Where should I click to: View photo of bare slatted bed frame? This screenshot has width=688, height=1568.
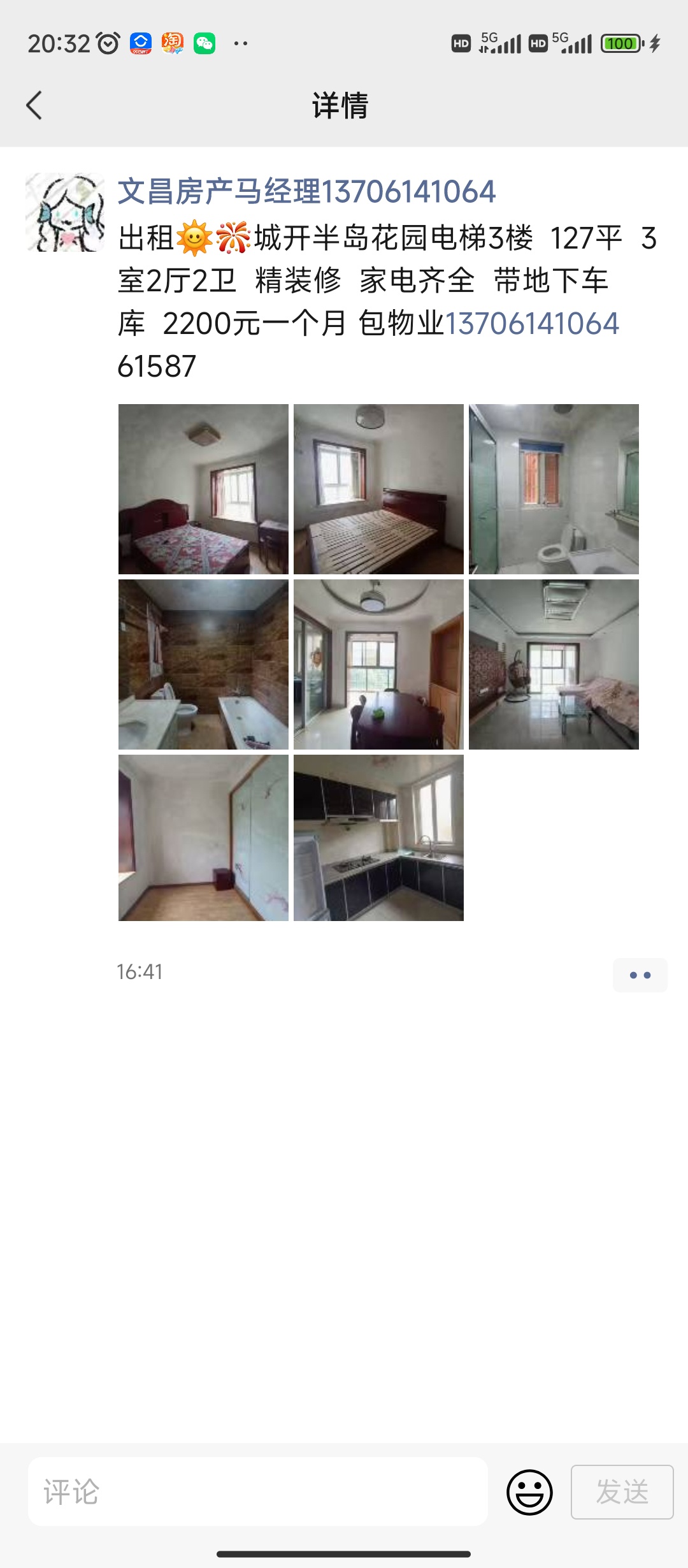pyautogui.click(x=378, y=489)
